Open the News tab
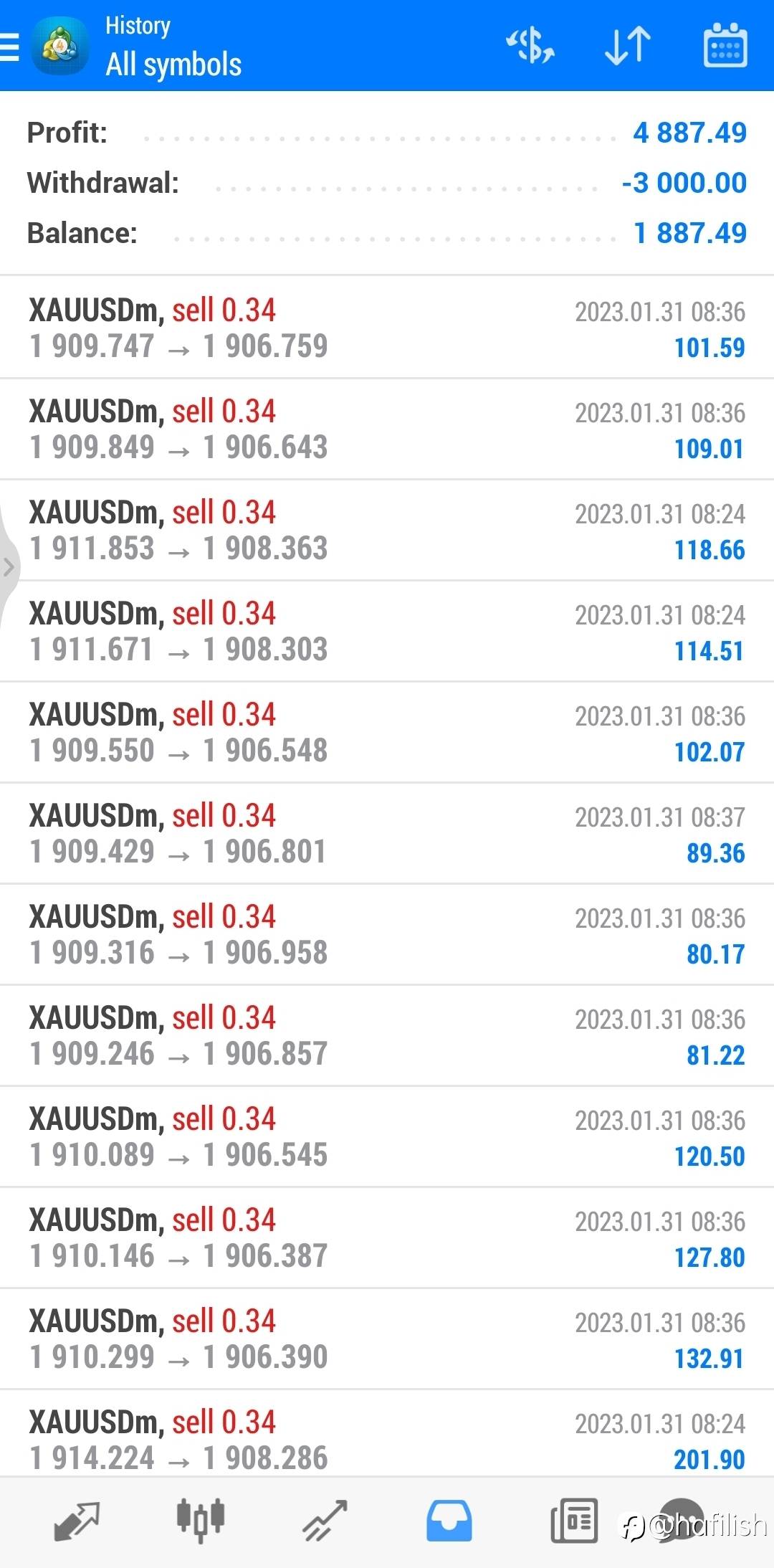The height and width of the screenshot is (1568, 774). [574, 1521]
